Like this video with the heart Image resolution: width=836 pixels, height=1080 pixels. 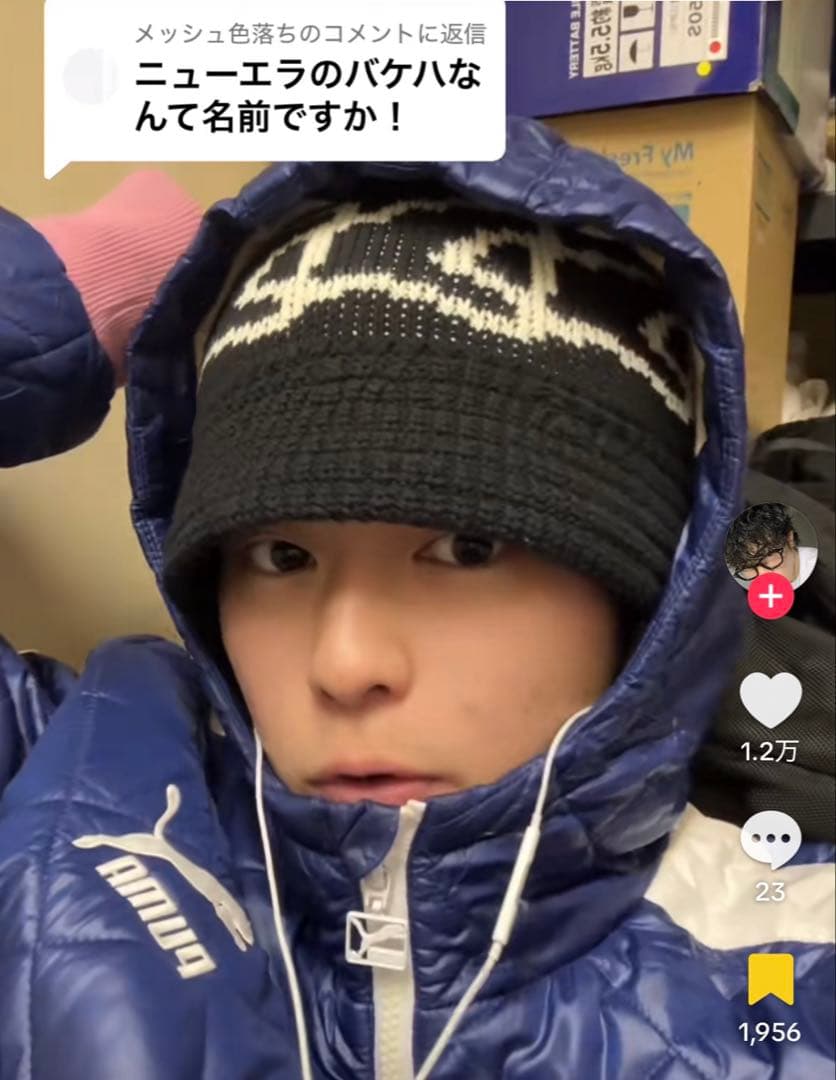click(x=770, y=700)
